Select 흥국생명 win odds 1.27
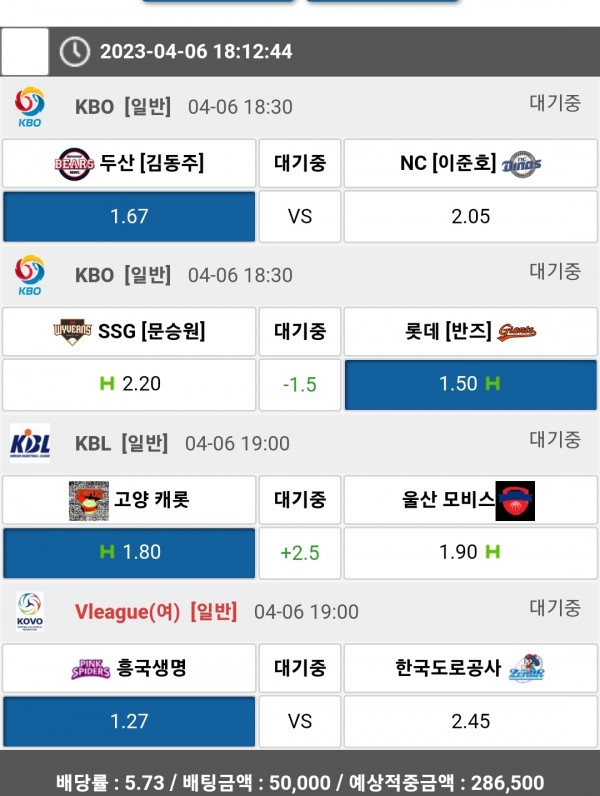The height and width of the screenshot is (796, 600). (129, 720)
